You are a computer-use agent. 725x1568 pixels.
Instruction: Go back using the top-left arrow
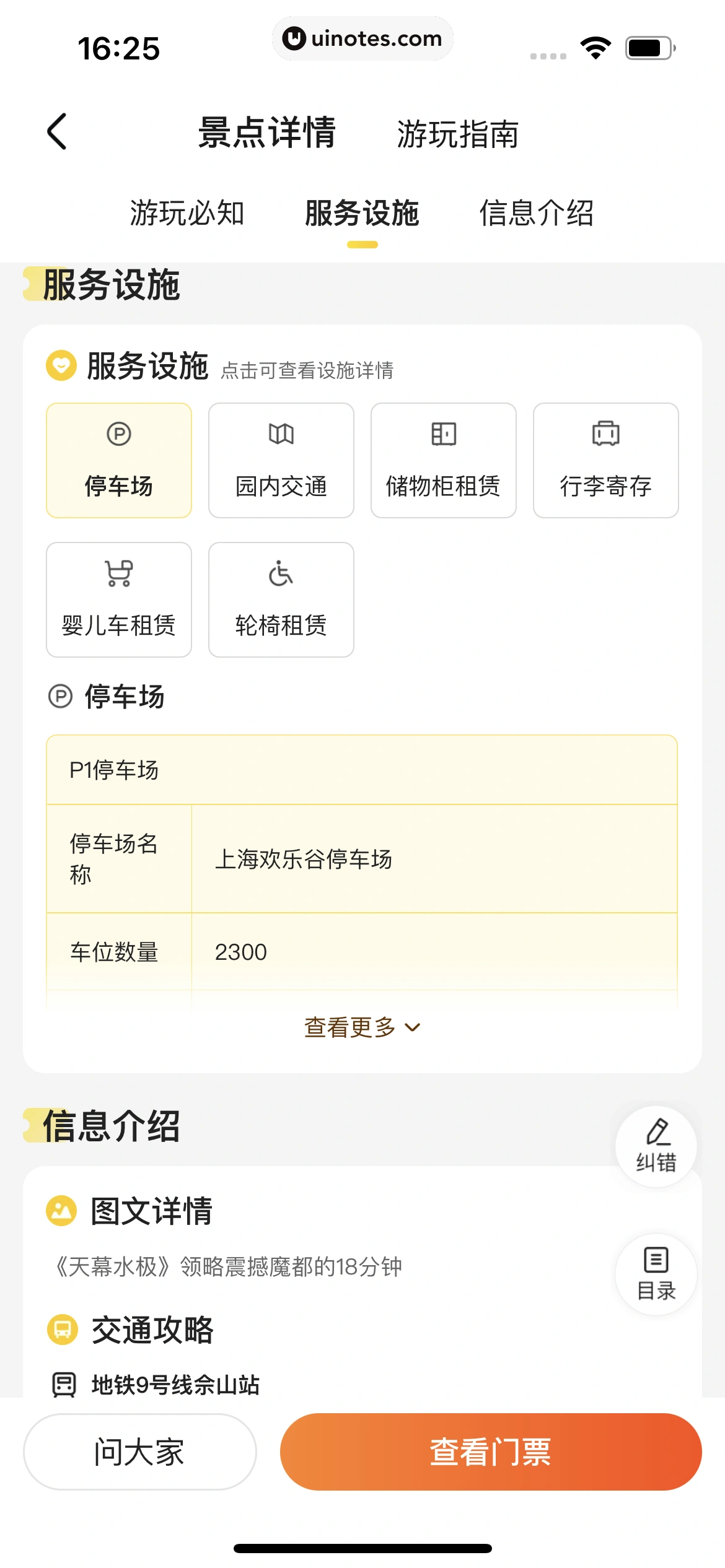[x=57, y=132]
